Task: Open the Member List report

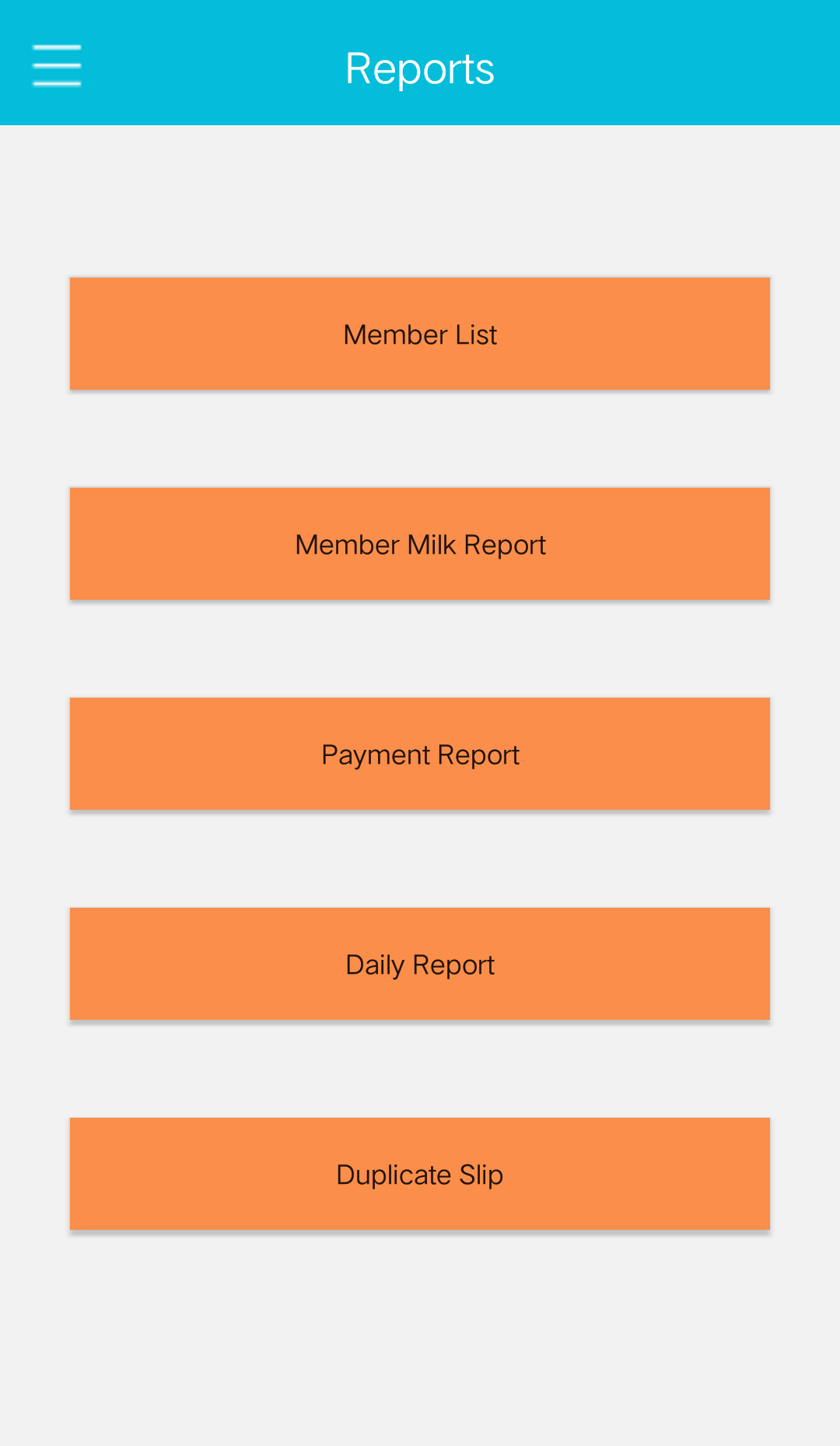Action: pos(420,334)
